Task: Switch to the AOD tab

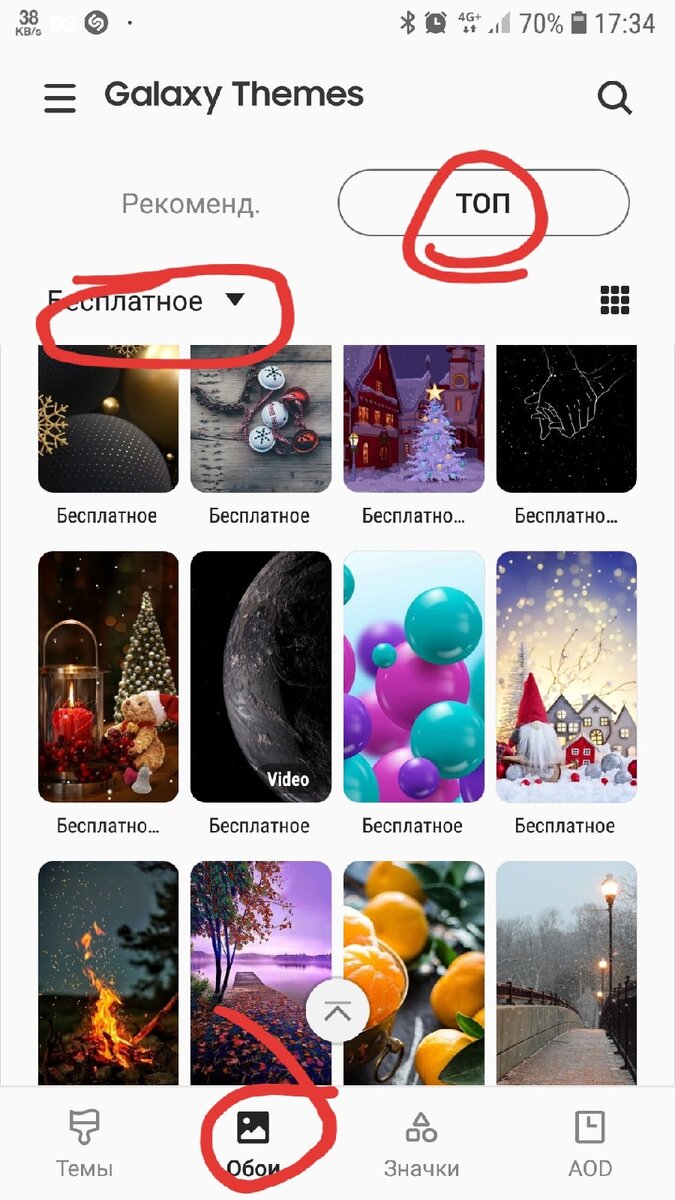Action: [590, 1144]
